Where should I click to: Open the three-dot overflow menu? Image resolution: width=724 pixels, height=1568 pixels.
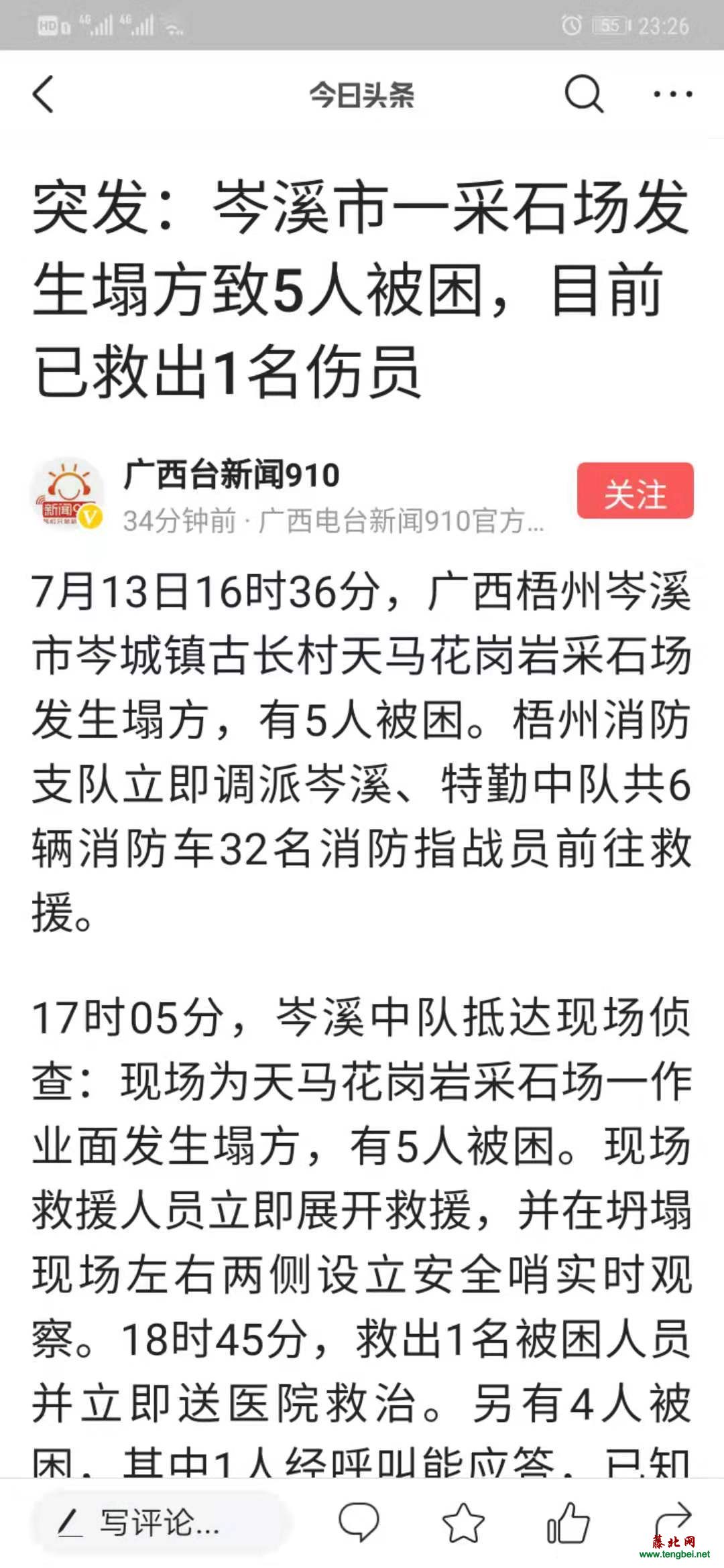[673, 94]
